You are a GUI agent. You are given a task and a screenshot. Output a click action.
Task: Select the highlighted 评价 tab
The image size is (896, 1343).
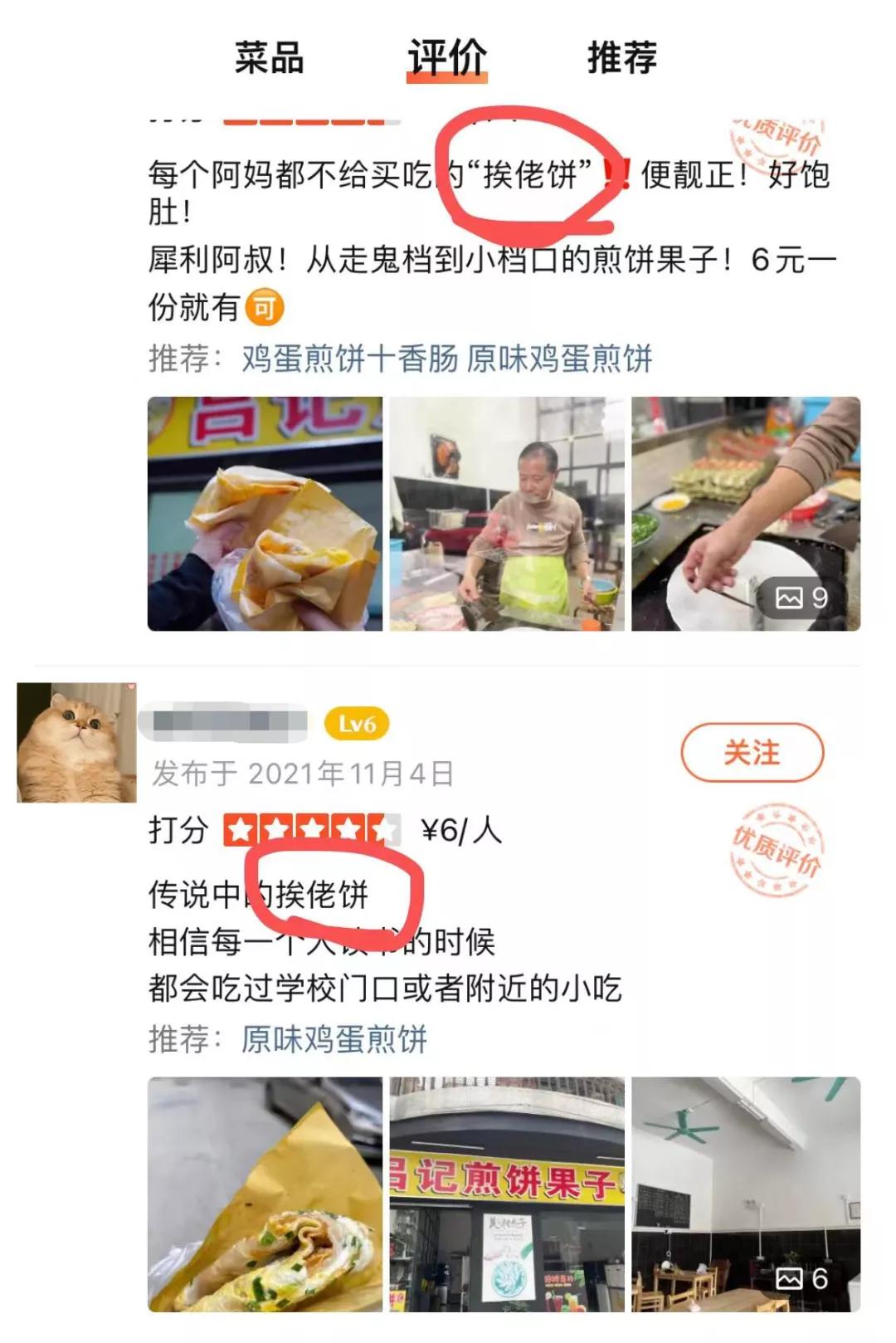pyautogui.click(x=448, y=58)
